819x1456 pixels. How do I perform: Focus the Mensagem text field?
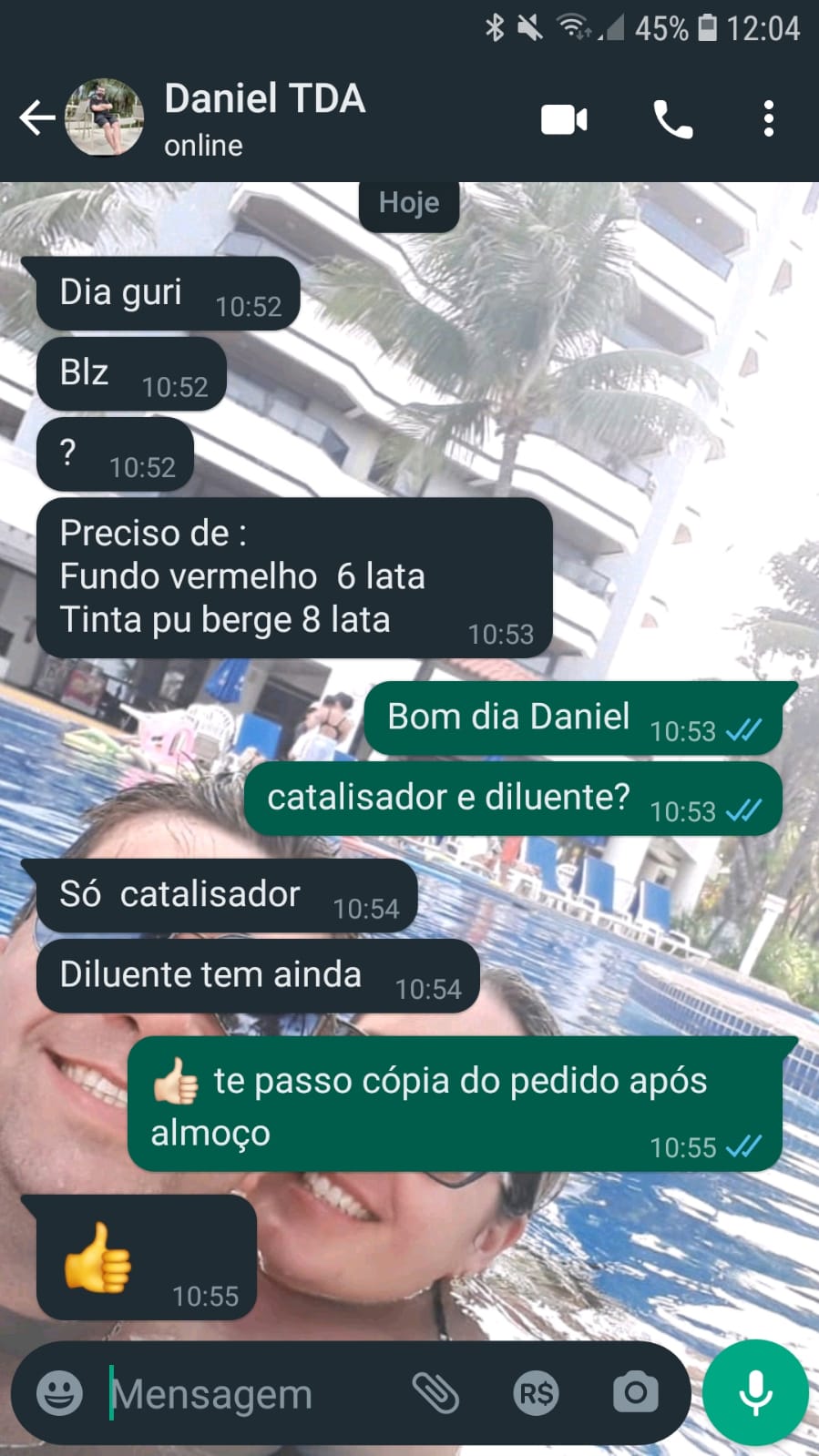[x=246, y=1393]
